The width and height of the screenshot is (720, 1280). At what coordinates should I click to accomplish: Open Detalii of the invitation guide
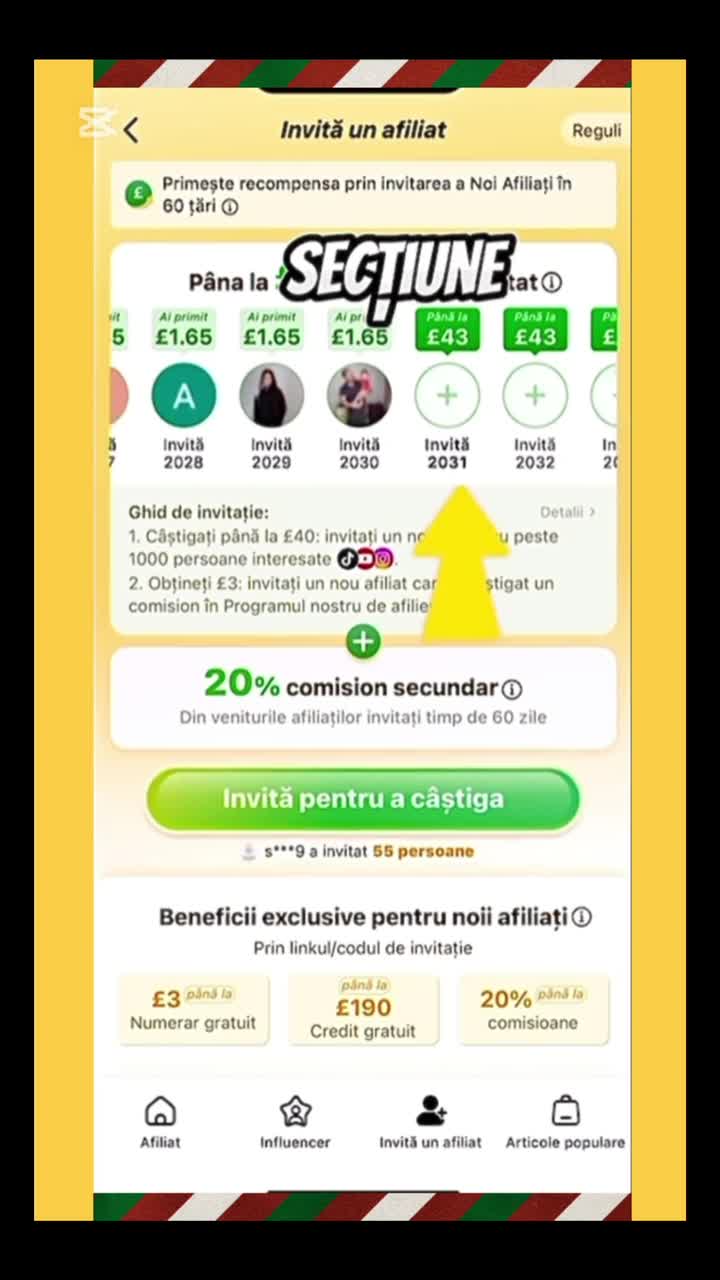coord(568,512)
